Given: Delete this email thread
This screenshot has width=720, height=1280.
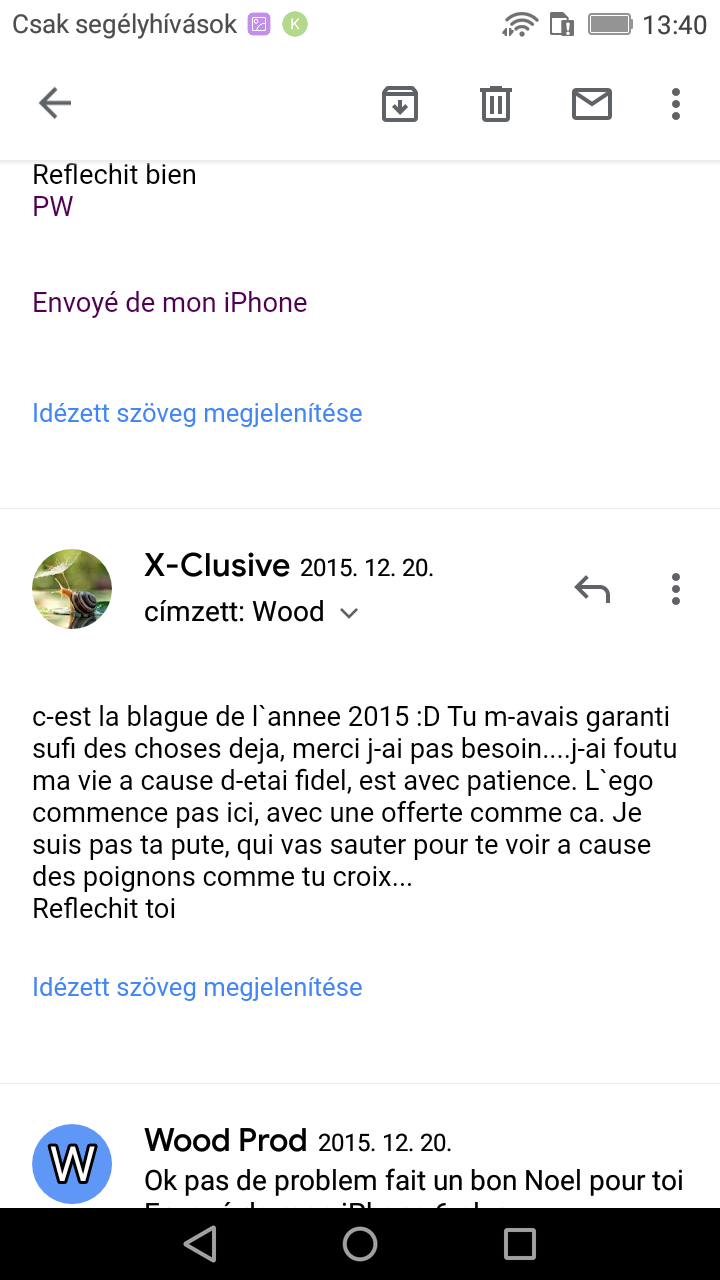Looking at the screenshot, I should pyautogui.click(x=496, y=104).
